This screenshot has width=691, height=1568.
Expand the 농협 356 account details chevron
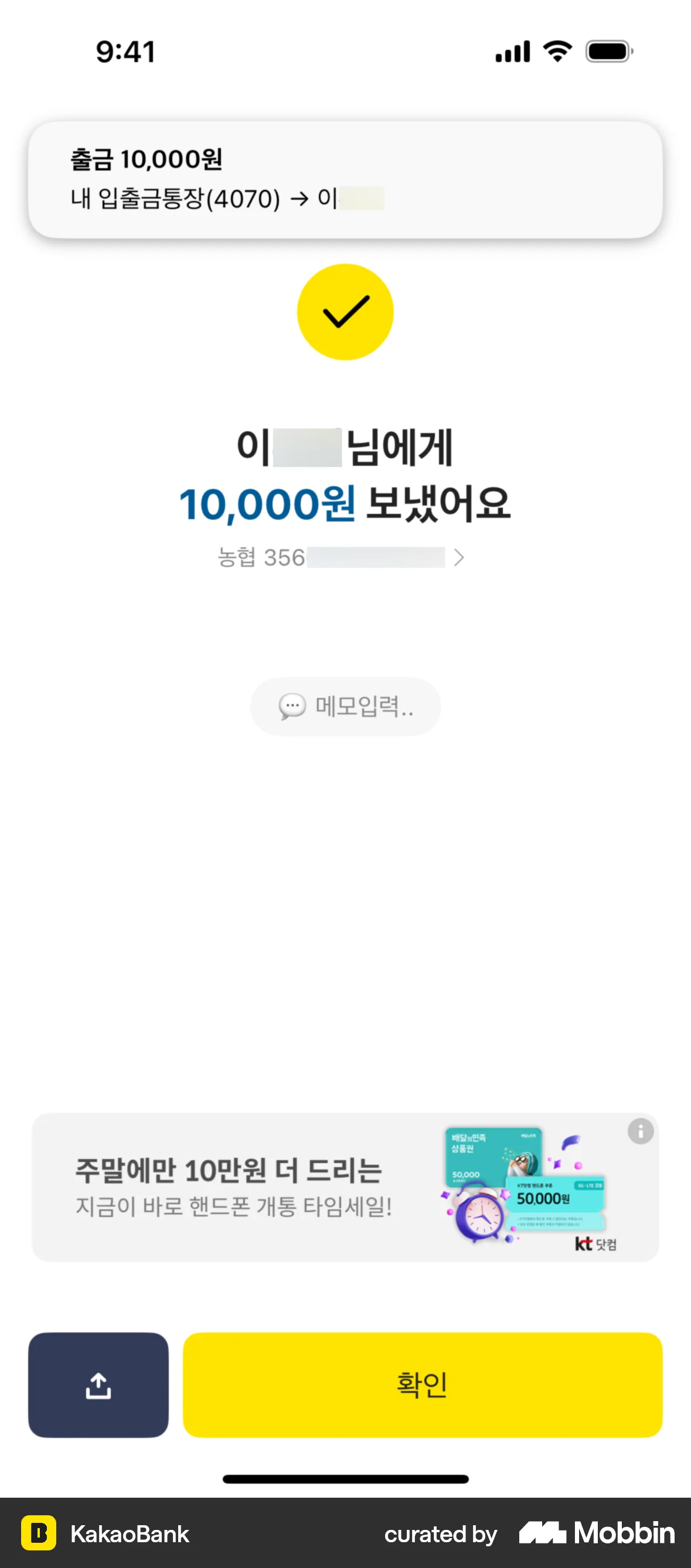459,556
